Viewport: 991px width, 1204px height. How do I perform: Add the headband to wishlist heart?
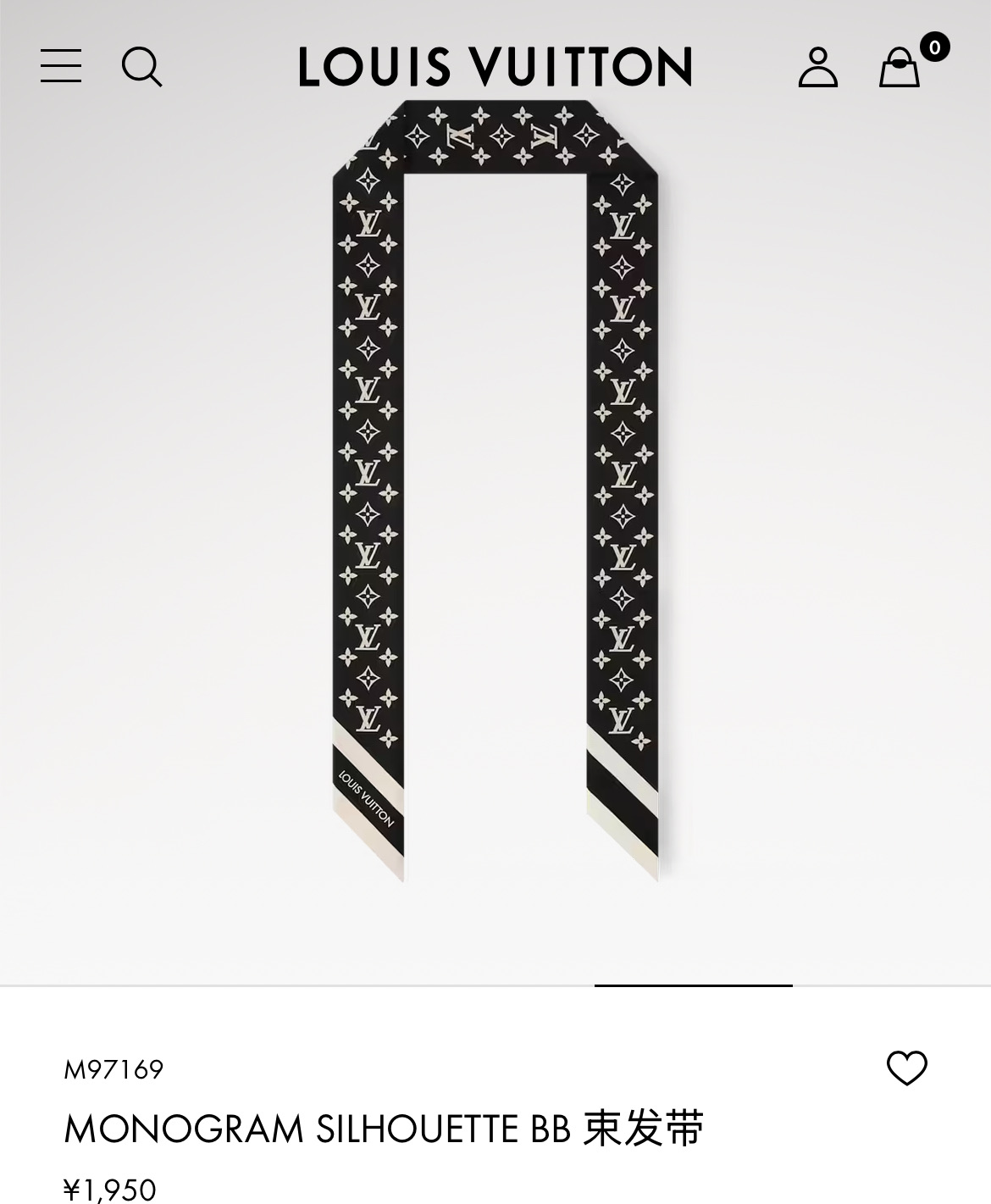tap(906, 1068)
